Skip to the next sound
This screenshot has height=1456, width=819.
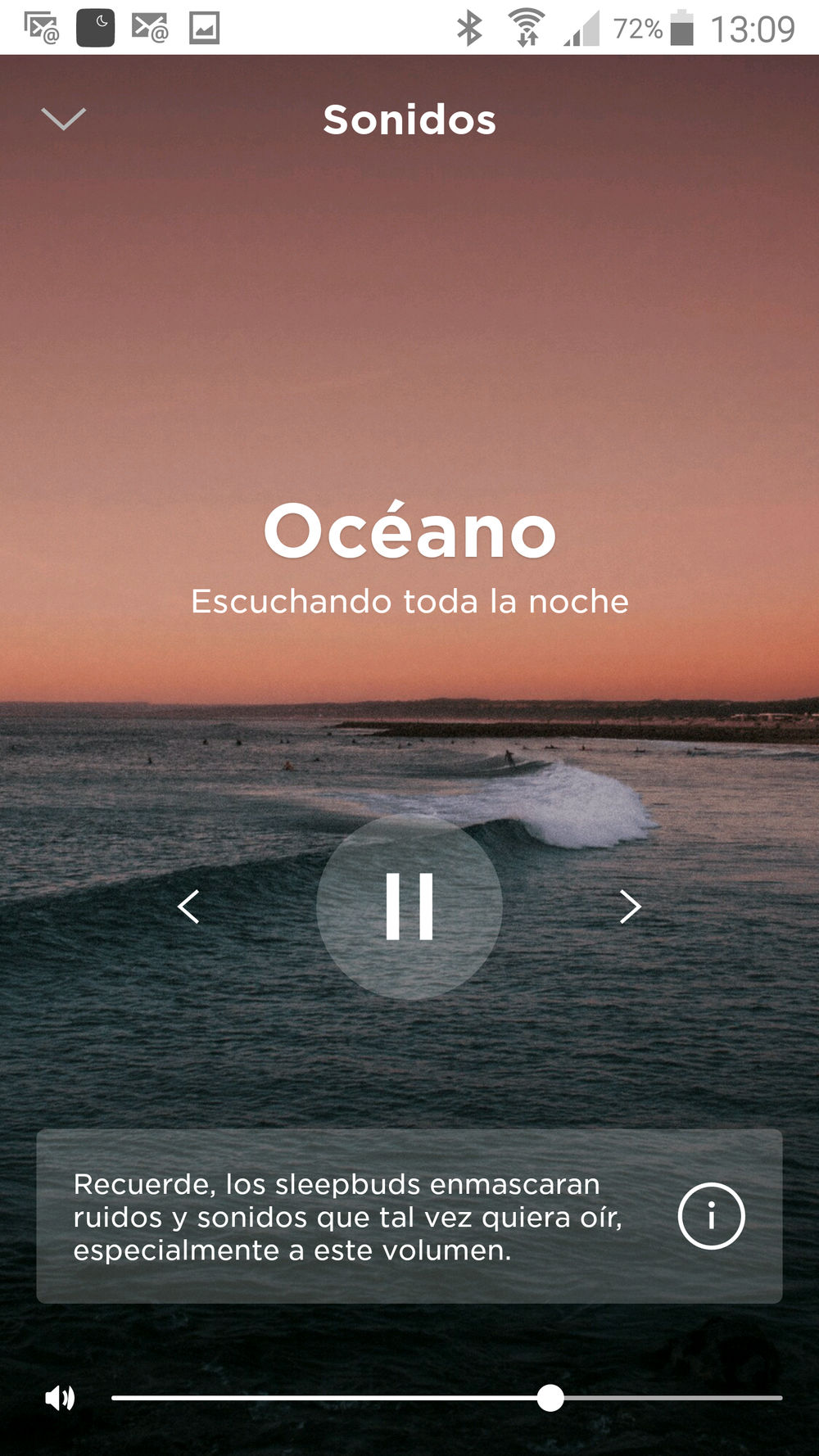[629, 907]
